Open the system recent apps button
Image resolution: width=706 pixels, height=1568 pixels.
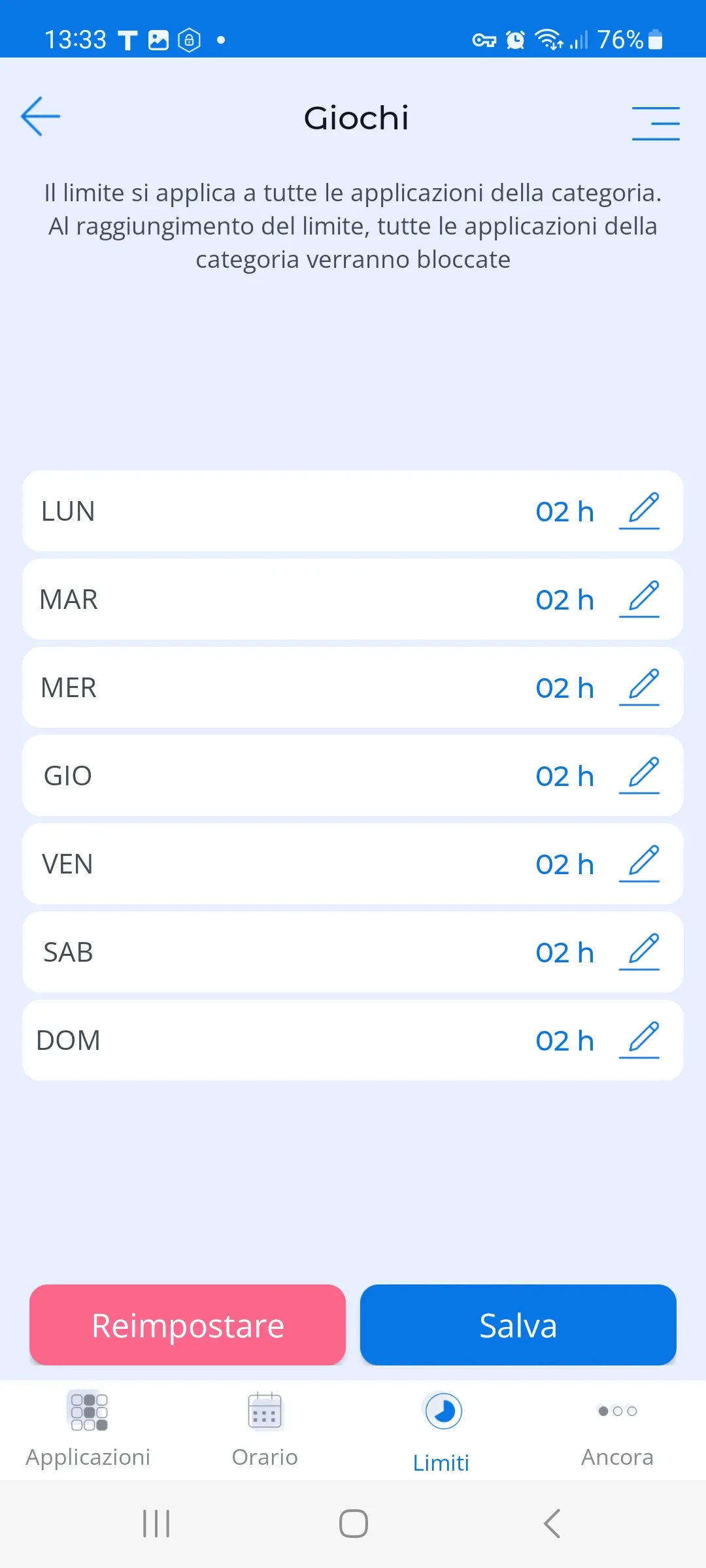156,1524
